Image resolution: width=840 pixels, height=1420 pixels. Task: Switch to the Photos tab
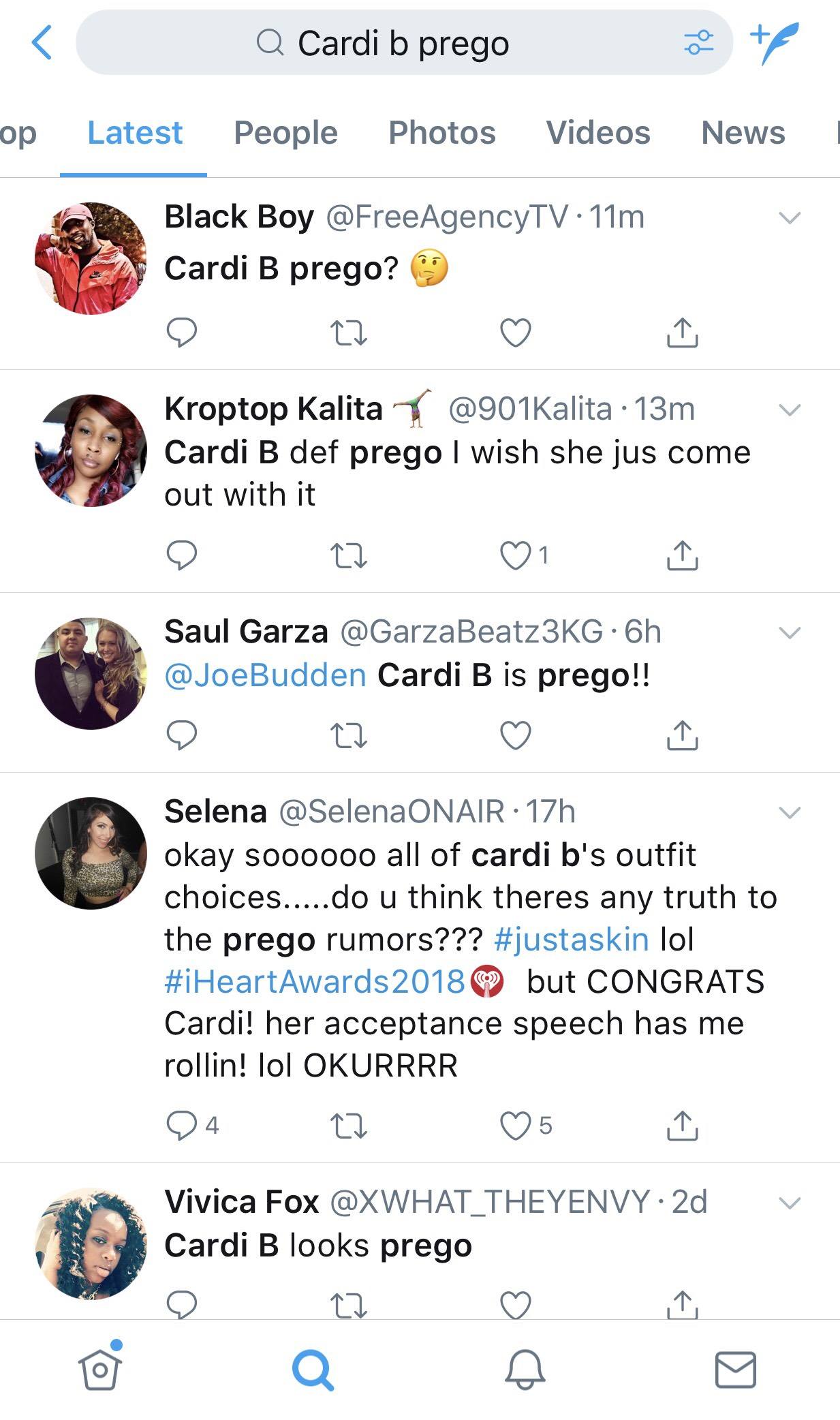(x=442, y=132)
